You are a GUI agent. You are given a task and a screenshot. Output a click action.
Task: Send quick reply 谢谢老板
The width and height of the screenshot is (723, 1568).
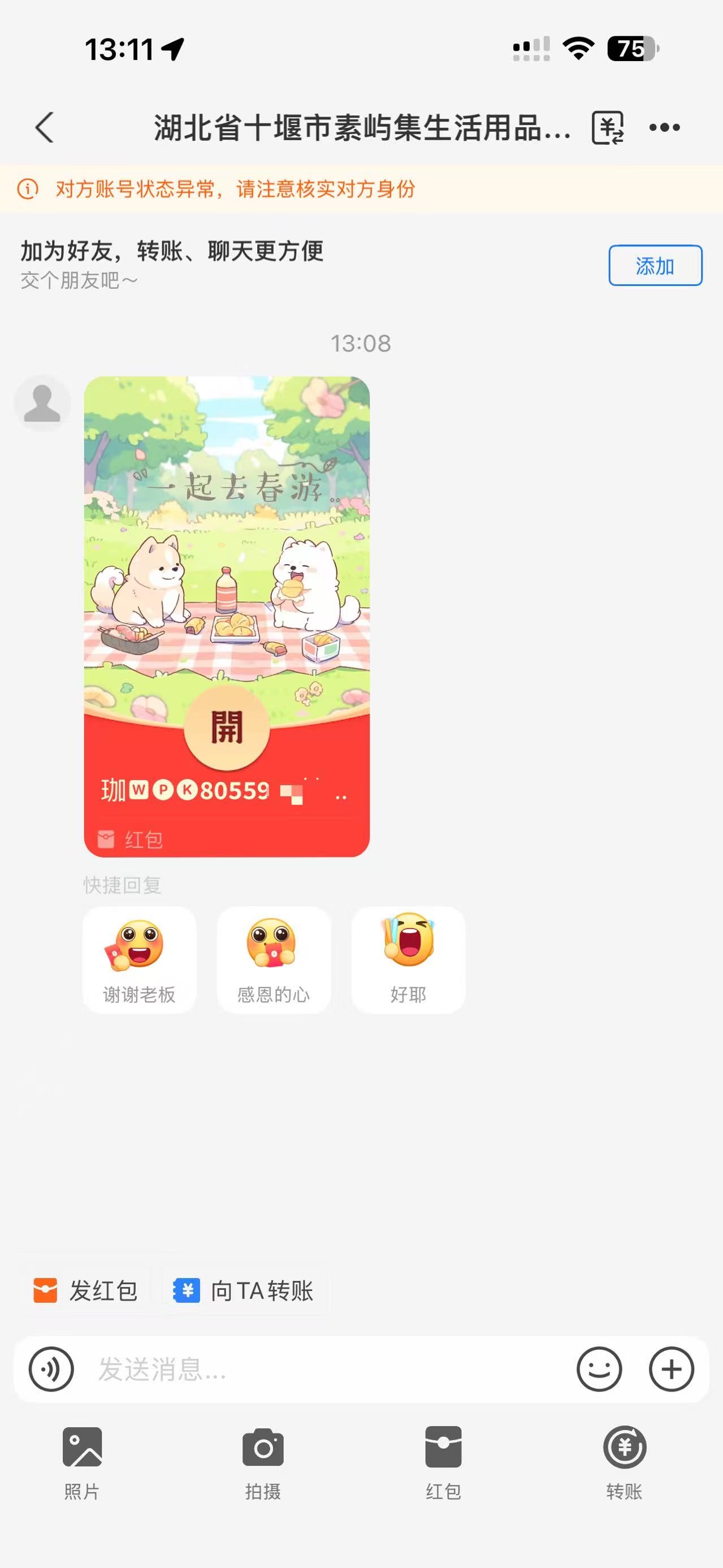140,960
